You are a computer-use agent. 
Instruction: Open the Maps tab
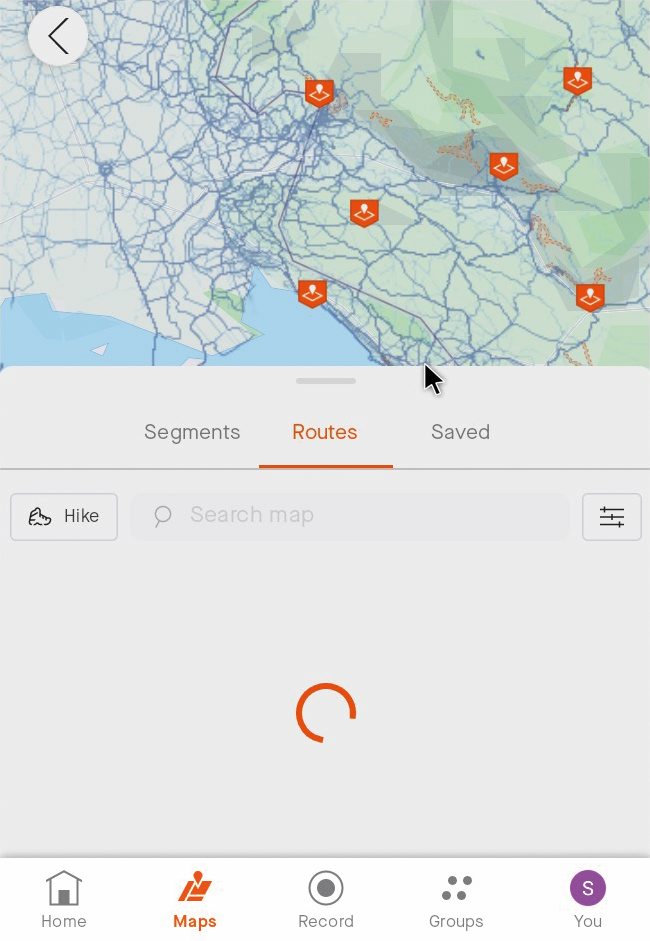(195, 900)
